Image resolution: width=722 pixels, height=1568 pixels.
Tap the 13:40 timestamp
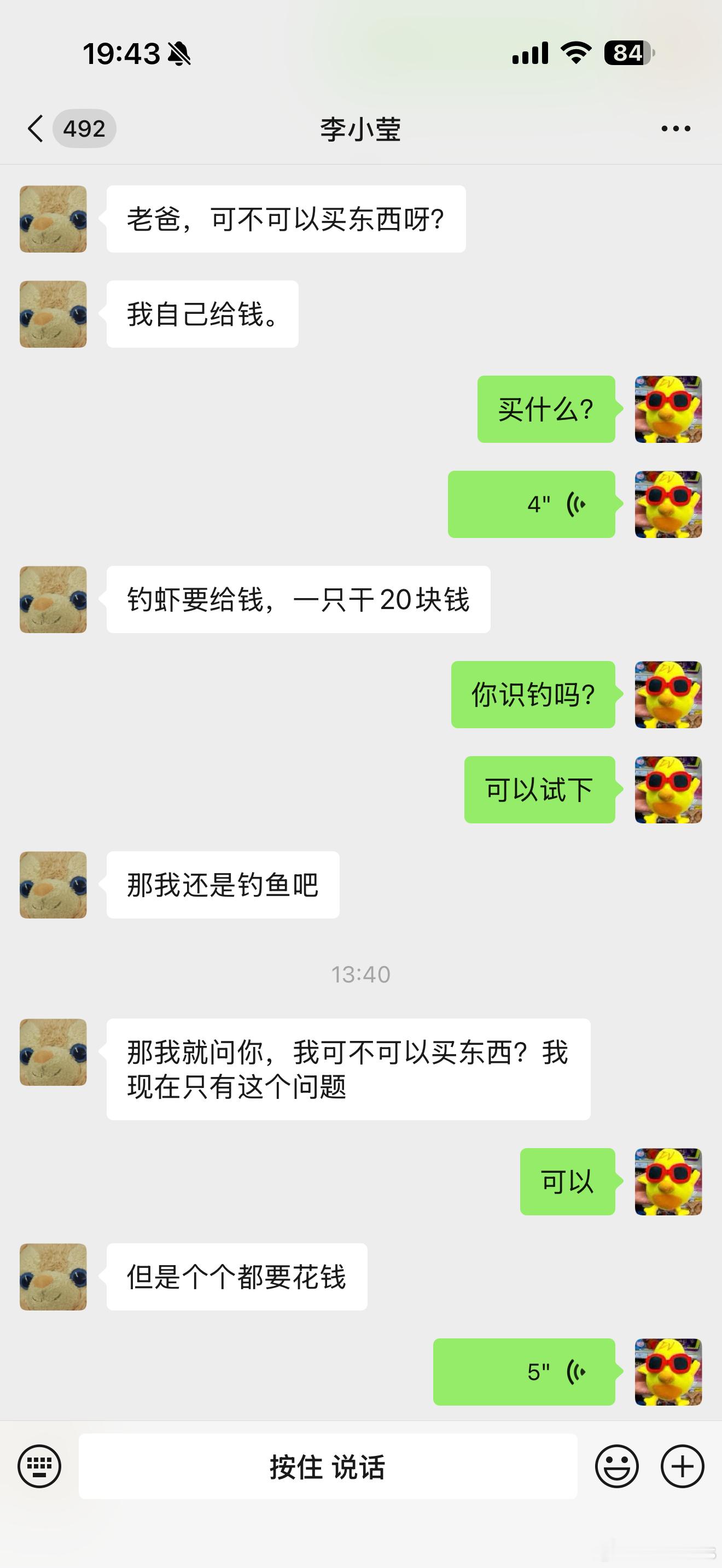click(360, 974)
